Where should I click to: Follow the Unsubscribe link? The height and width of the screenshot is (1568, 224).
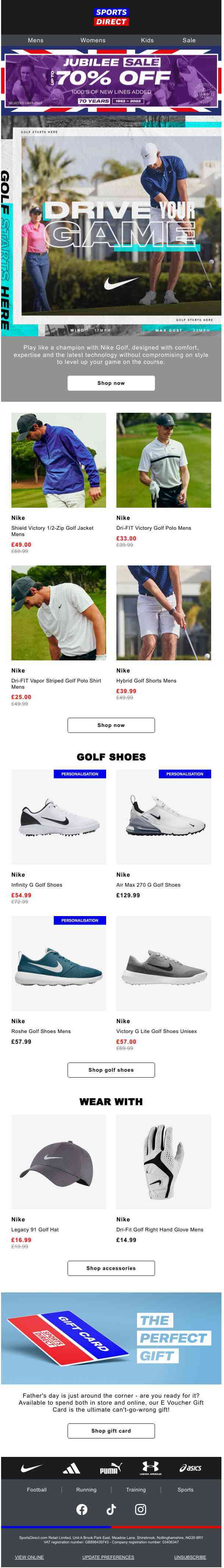click(190, 1558)
